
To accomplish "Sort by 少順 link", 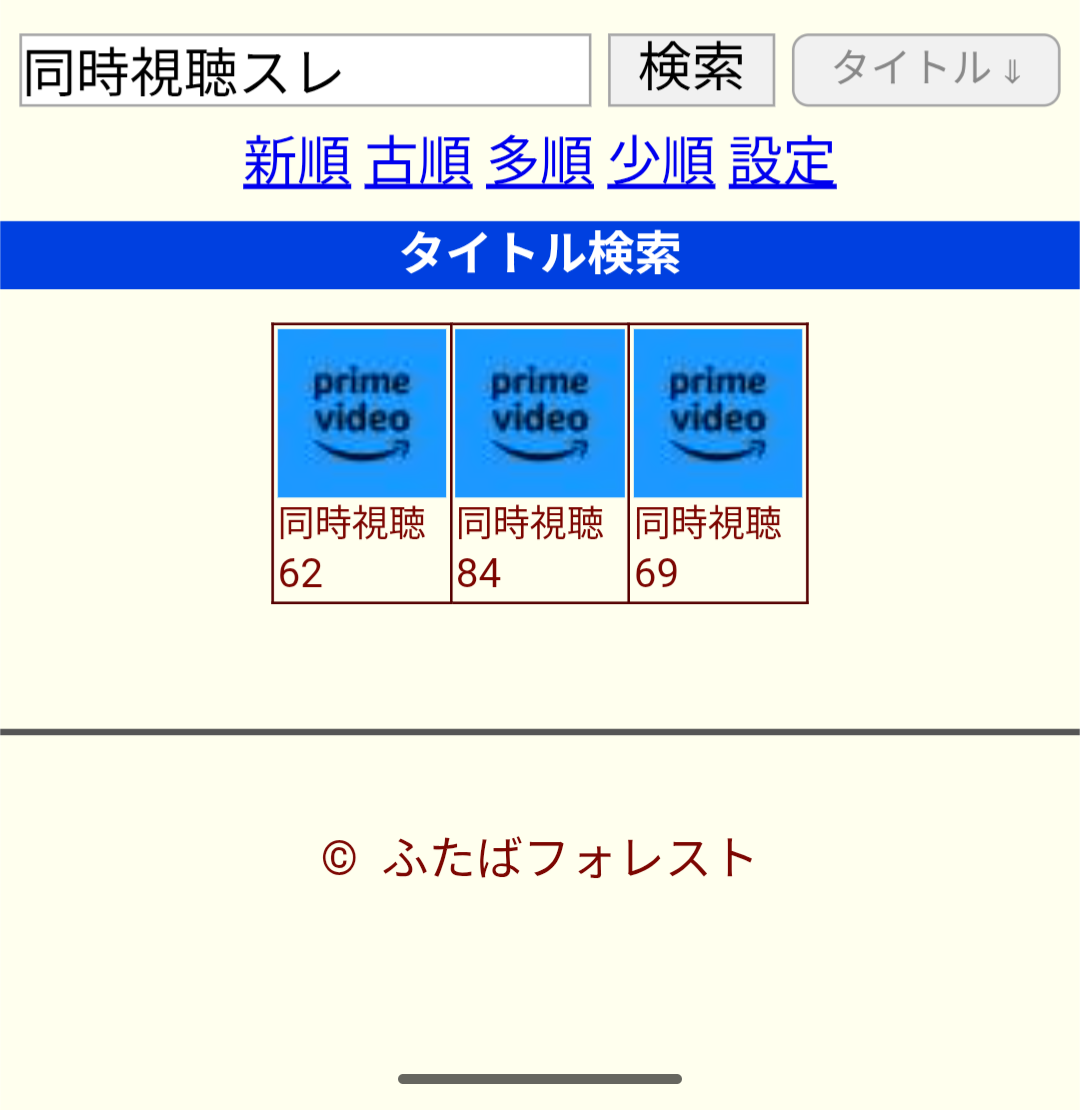I will pyautogui.click(x=661, y=161).
